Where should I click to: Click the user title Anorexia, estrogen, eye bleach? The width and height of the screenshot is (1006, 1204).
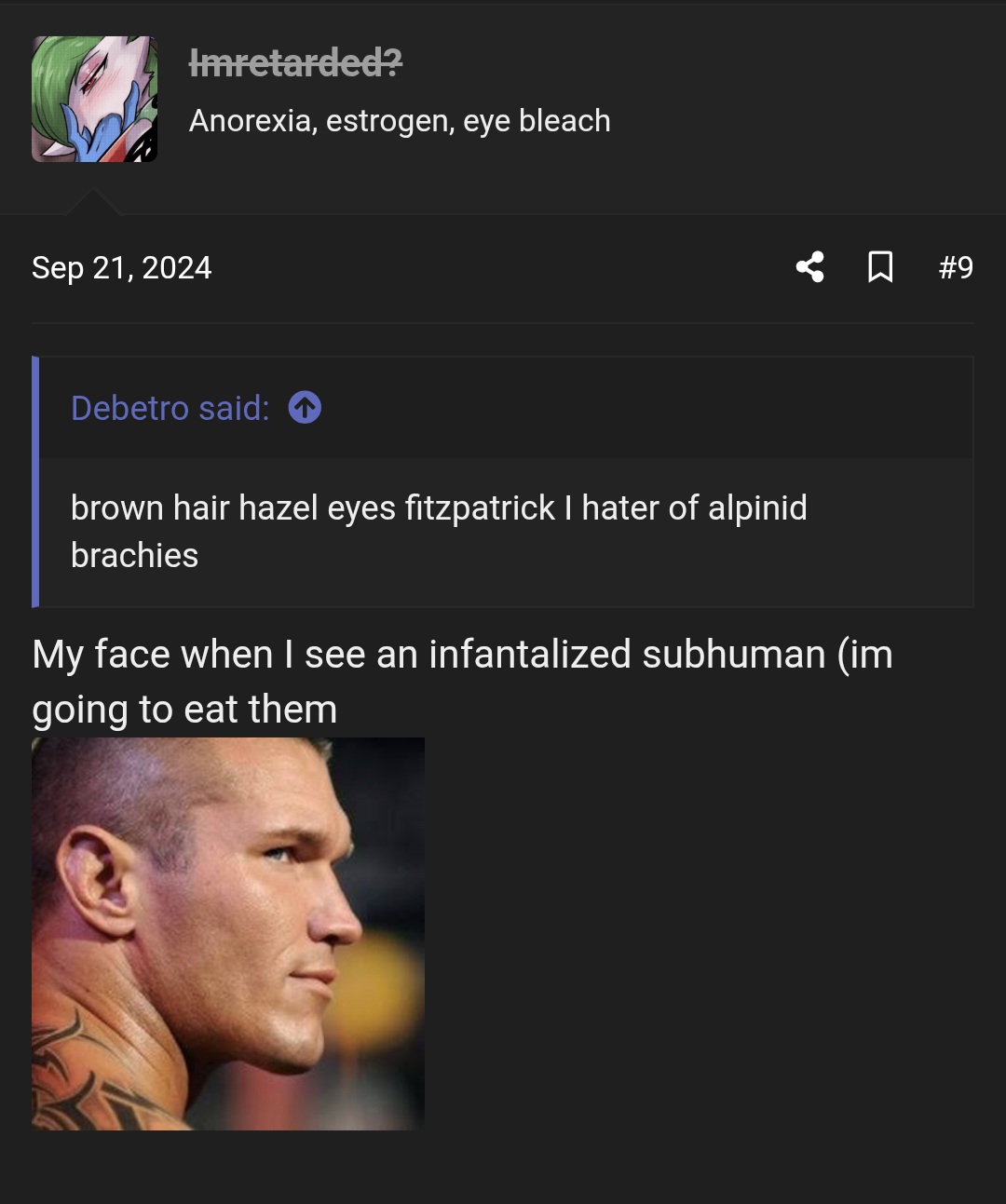tap(401, 120)
